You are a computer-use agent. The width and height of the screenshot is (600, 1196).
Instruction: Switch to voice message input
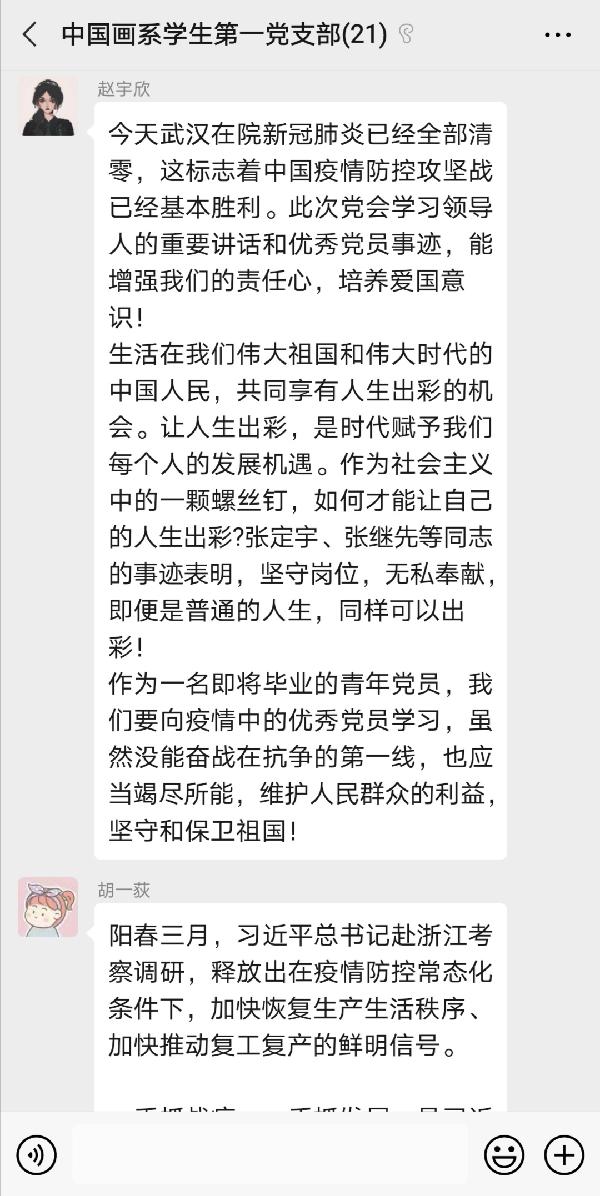pos(37,1155)
